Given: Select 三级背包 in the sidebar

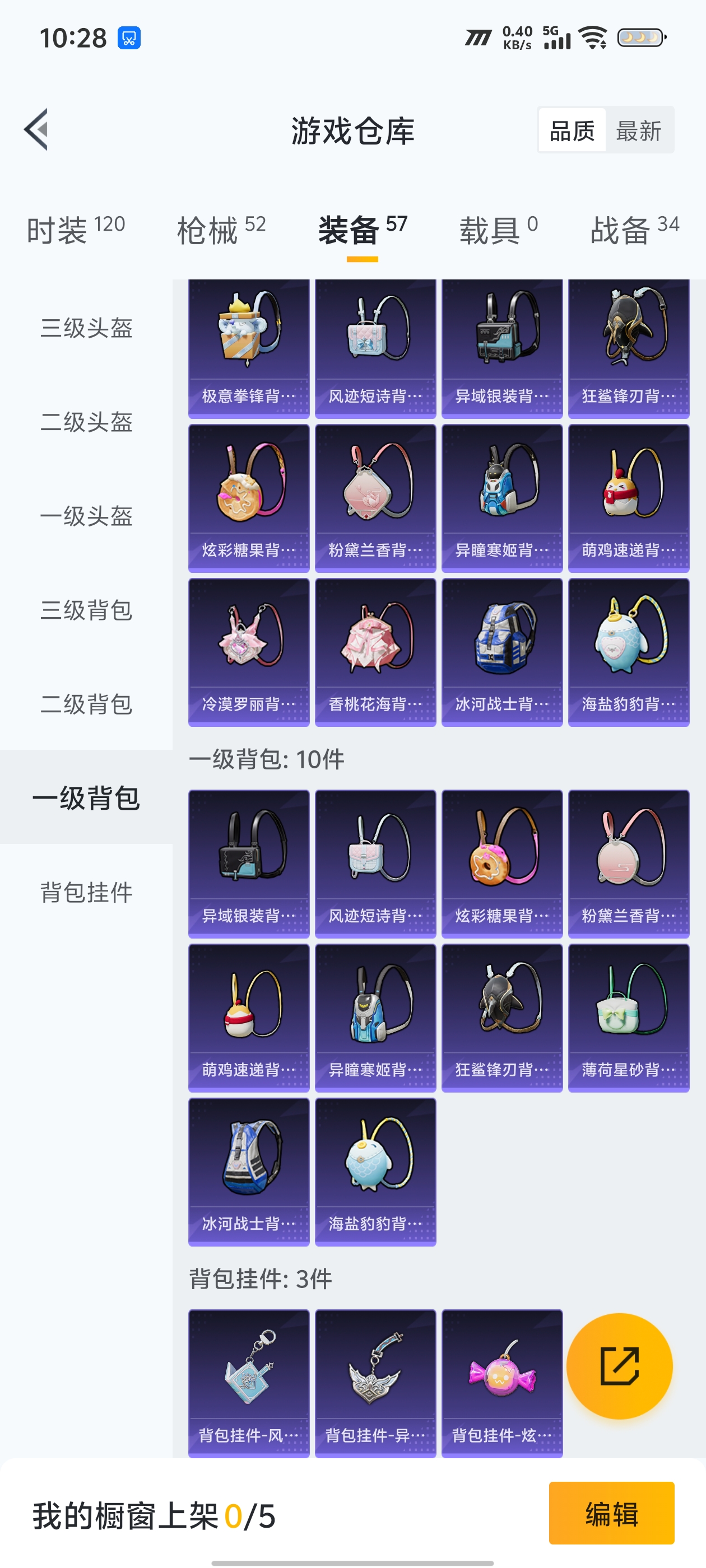Looking at the screenshot, I should point(86,610).
